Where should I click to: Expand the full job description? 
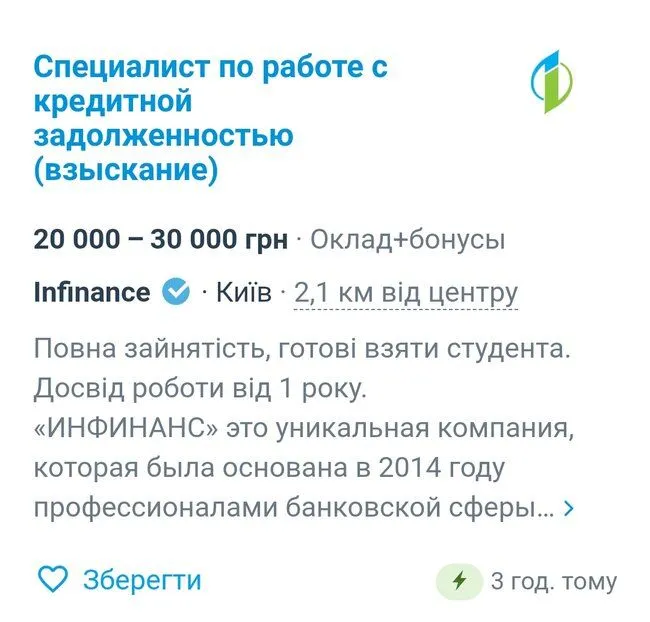[x=569, y=508]
